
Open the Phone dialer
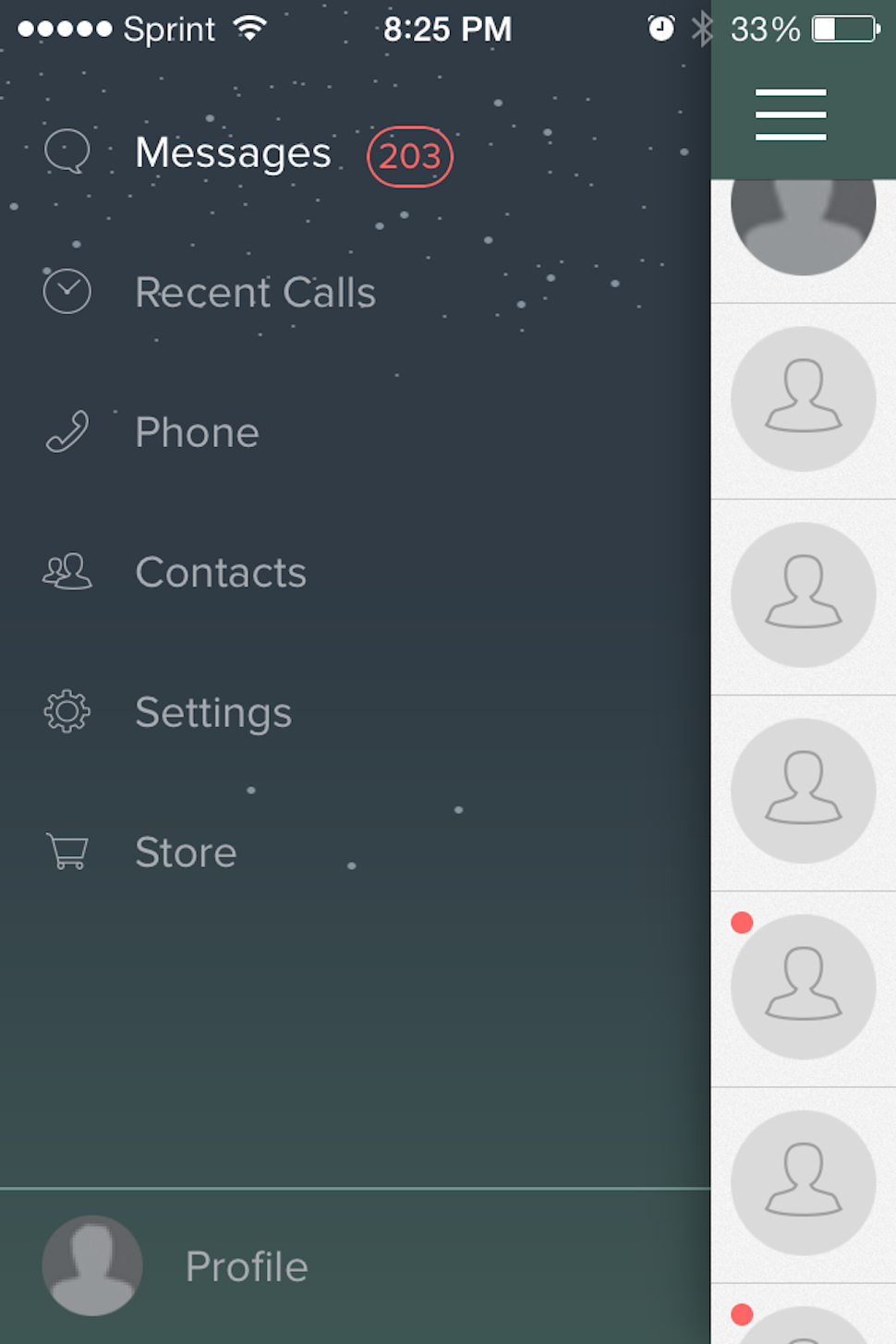(x=197, y=432)
